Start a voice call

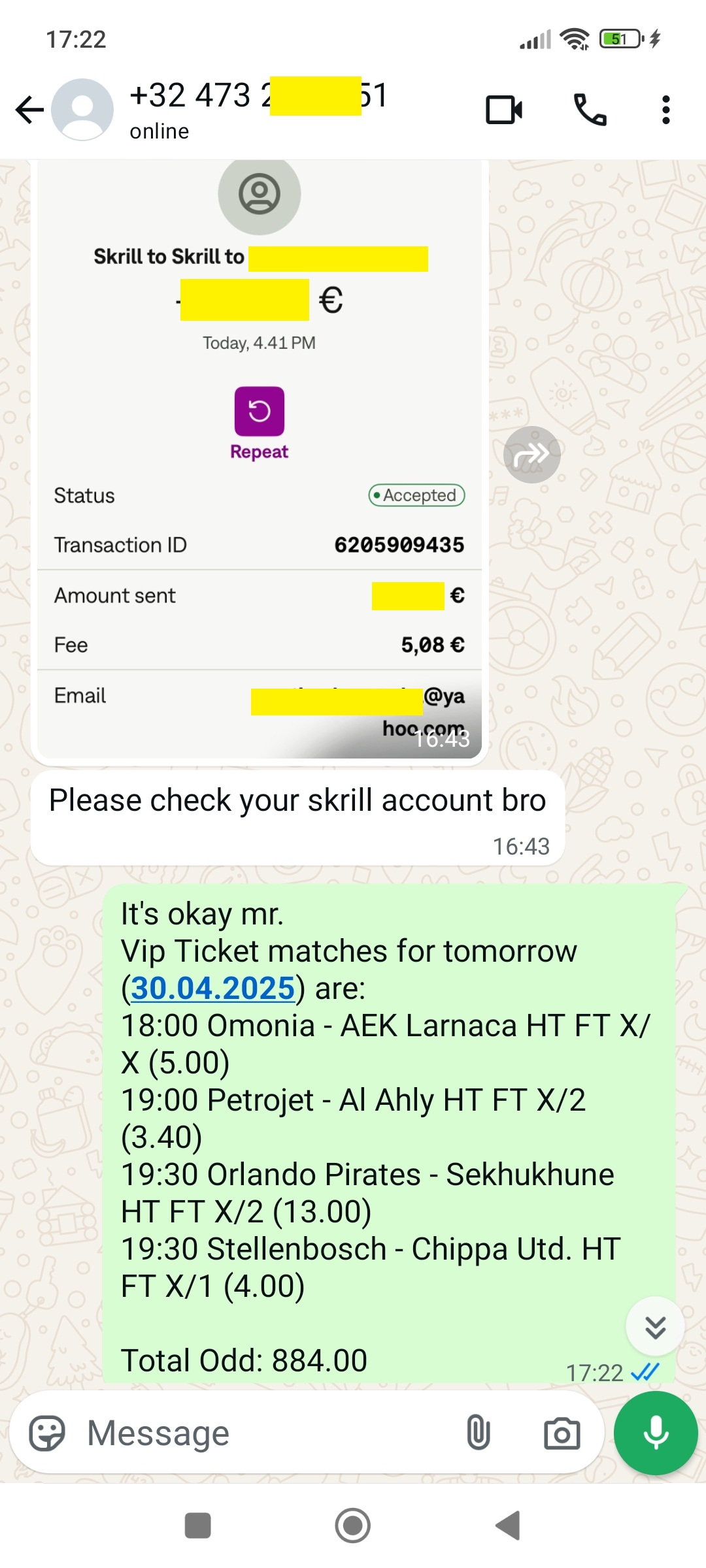[x=590, y=110]
